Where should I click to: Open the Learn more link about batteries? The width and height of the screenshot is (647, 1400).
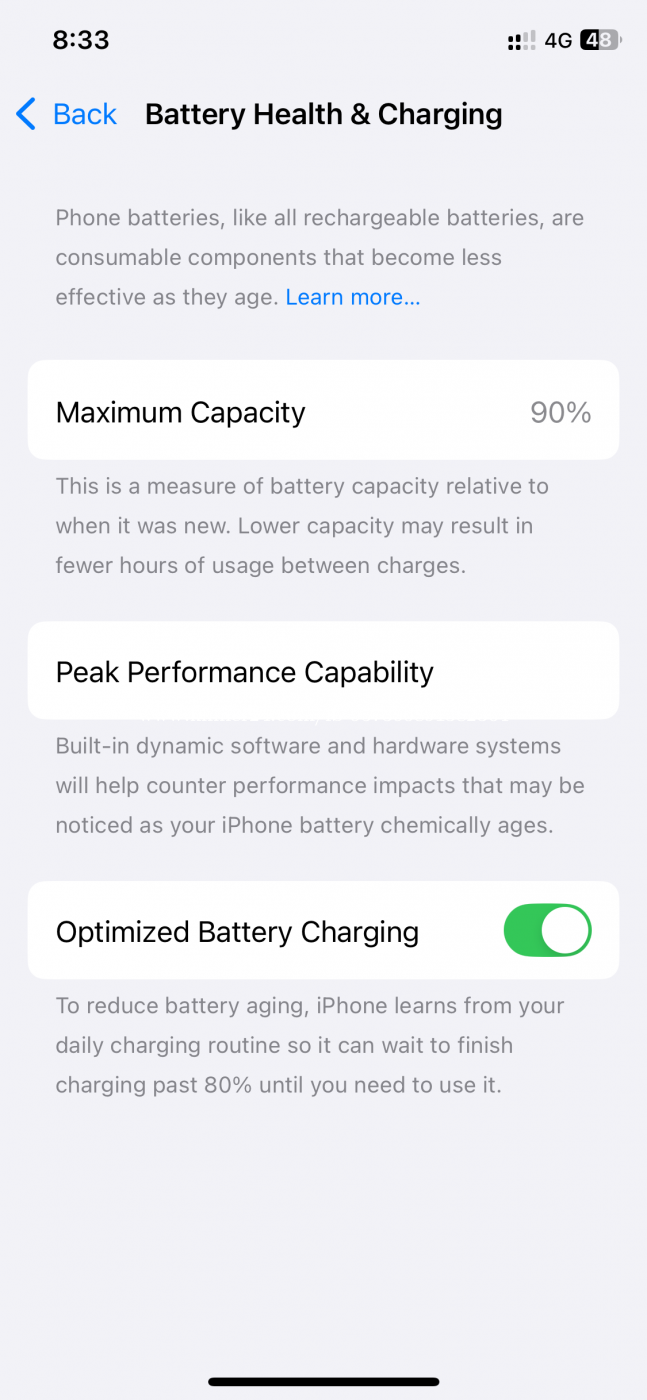coord(353,297)
